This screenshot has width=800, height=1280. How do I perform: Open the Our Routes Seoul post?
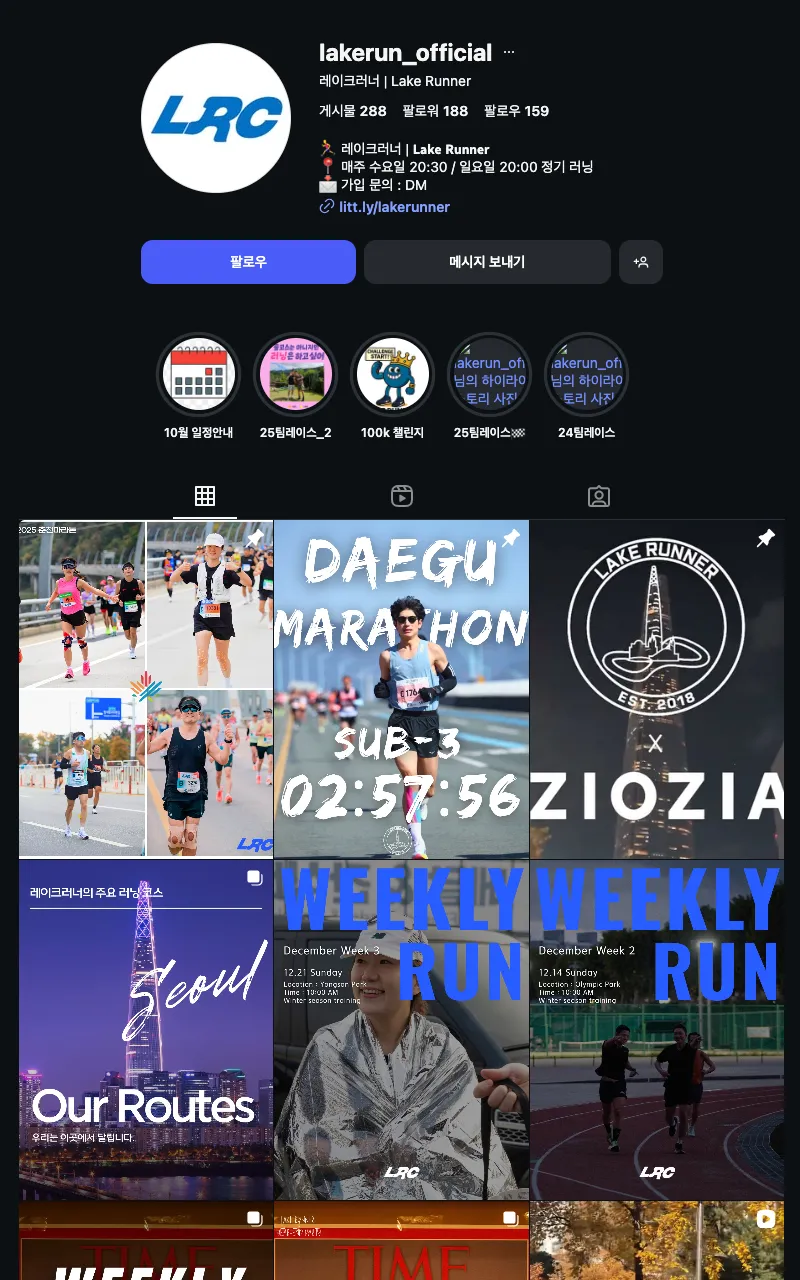click(x=146, y=1030)
